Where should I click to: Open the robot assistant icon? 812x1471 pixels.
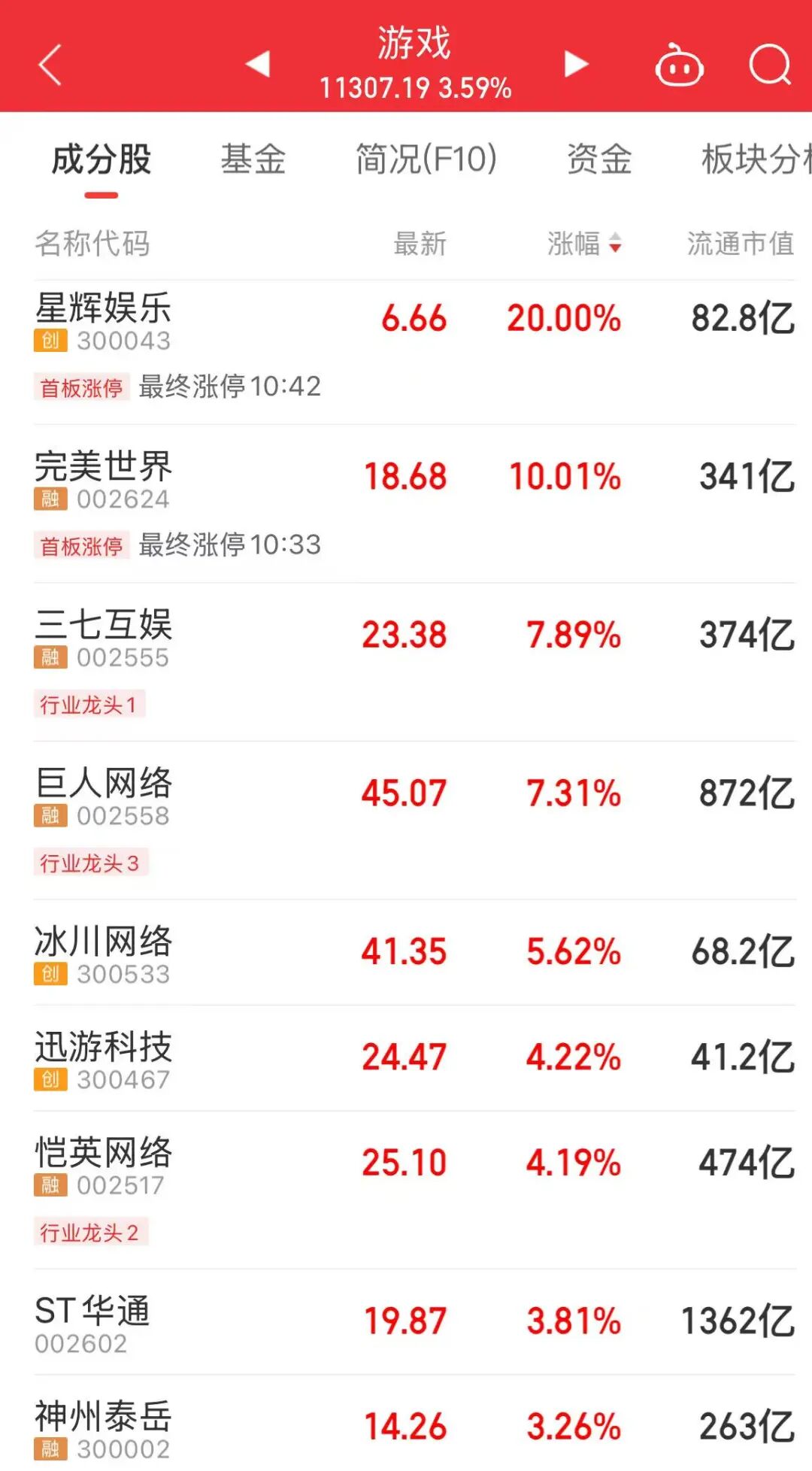pos(679,65)
